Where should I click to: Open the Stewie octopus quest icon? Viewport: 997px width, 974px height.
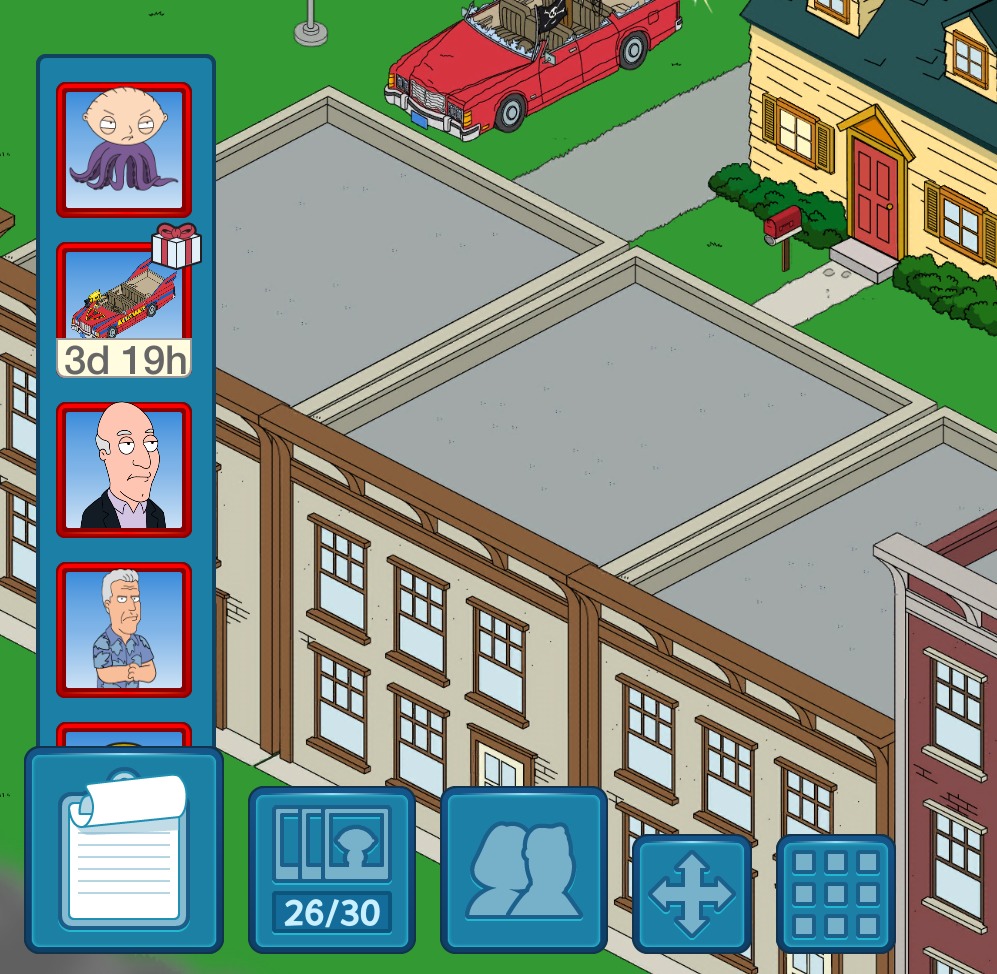coord(123,149)
